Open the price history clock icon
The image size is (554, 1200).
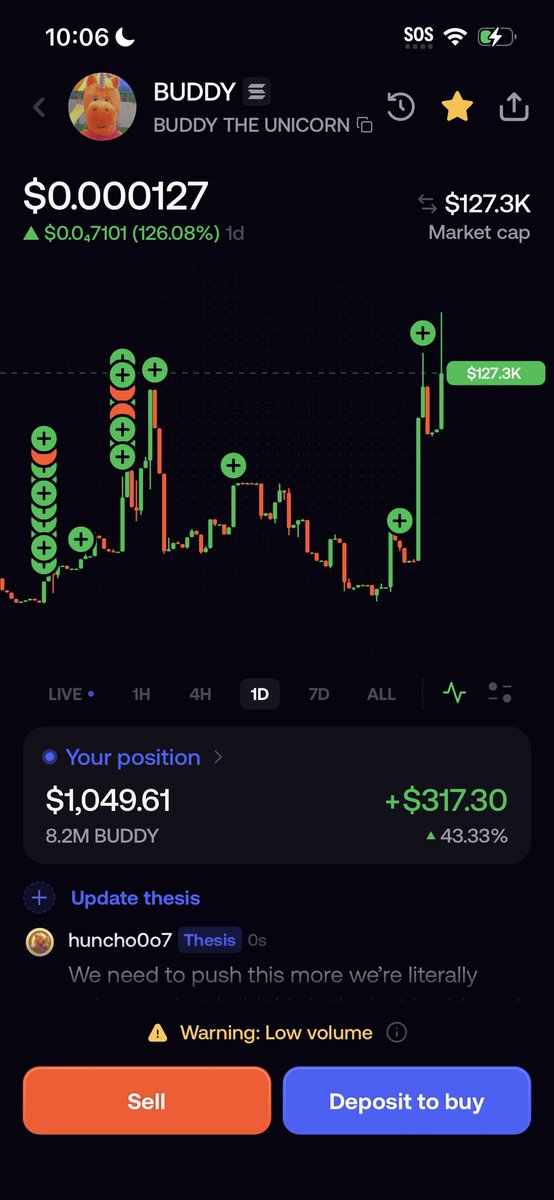[x=401, y=107]
